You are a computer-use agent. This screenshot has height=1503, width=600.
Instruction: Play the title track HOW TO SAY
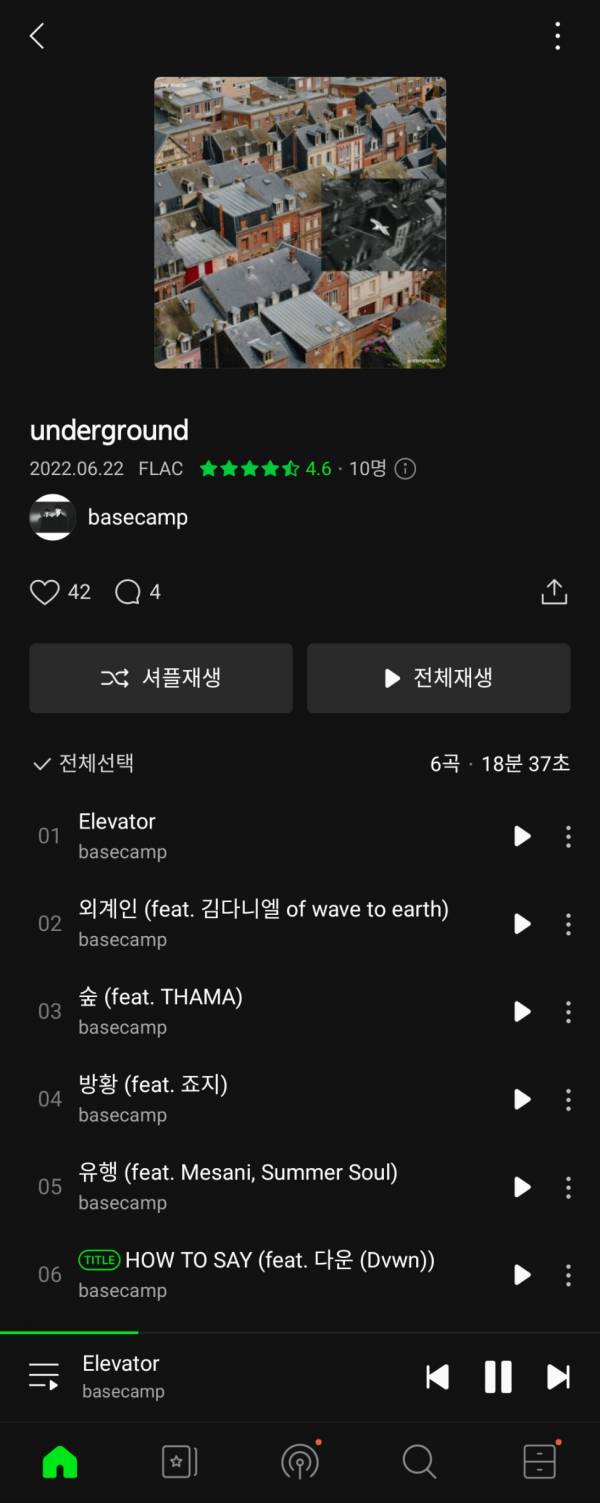[522, 1274]
